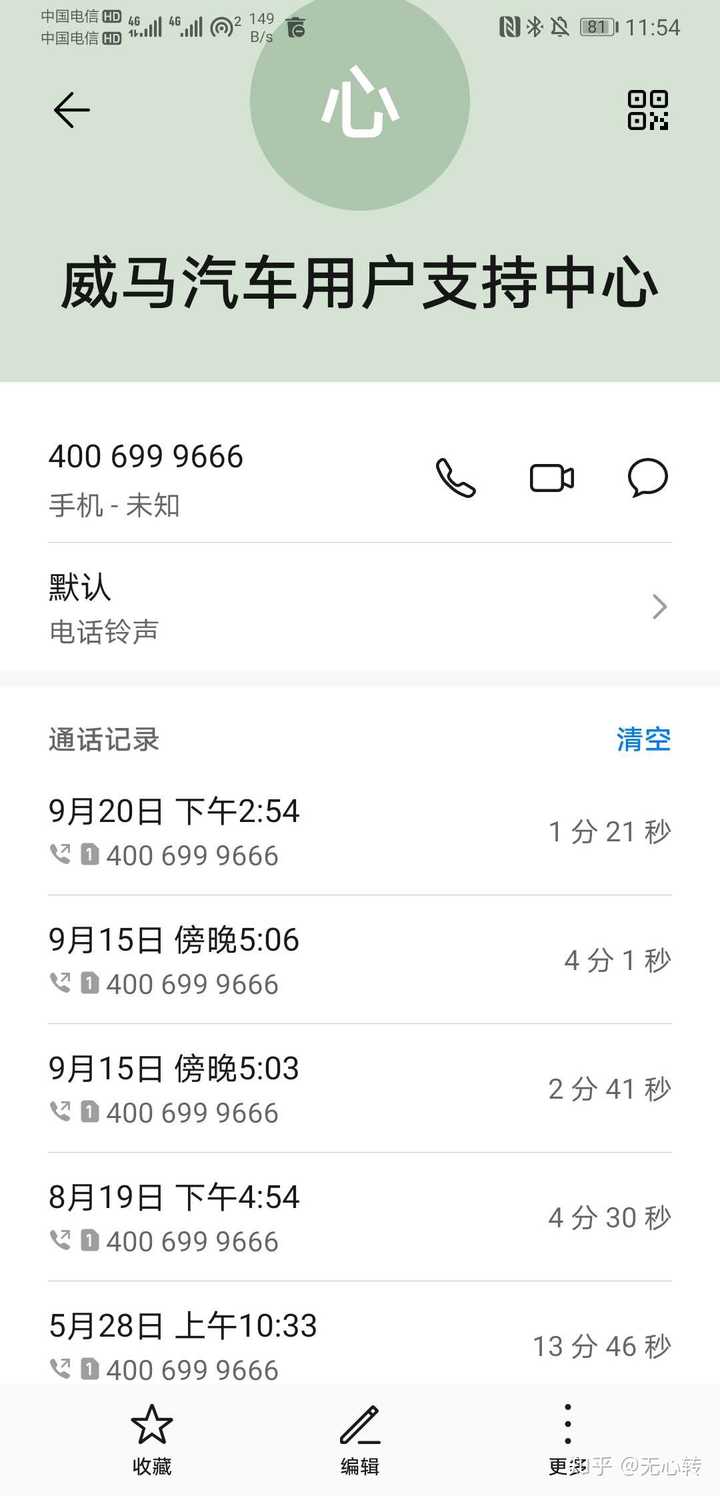Open the 9月20日 下午2:54 call record

coord(360,831)
